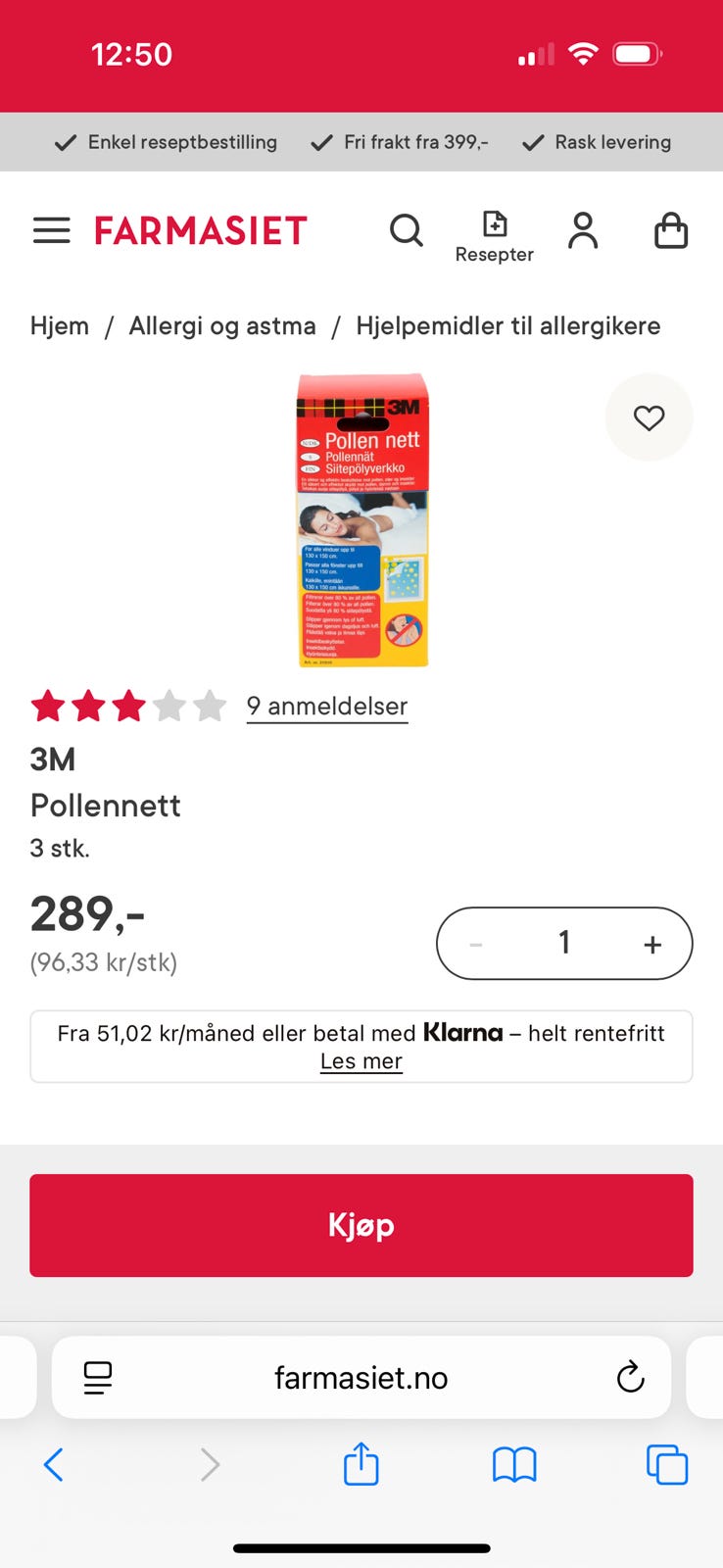Tap the Farmasiet logo
Image resolution: width=723 pixels, height=1568 pixels.
point(199,231)
